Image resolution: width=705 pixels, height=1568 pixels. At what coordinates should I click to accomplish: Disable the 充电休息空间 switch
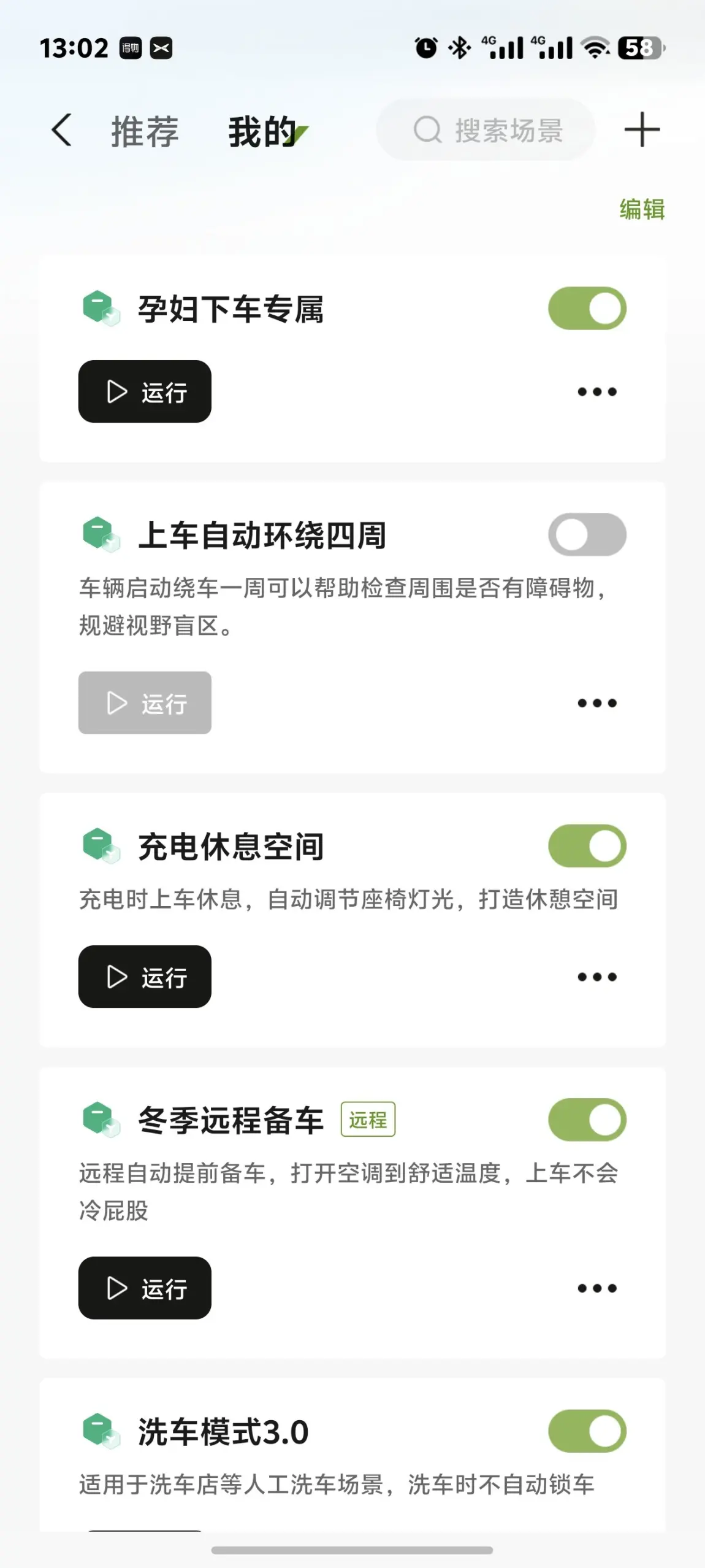coord(587,846)
